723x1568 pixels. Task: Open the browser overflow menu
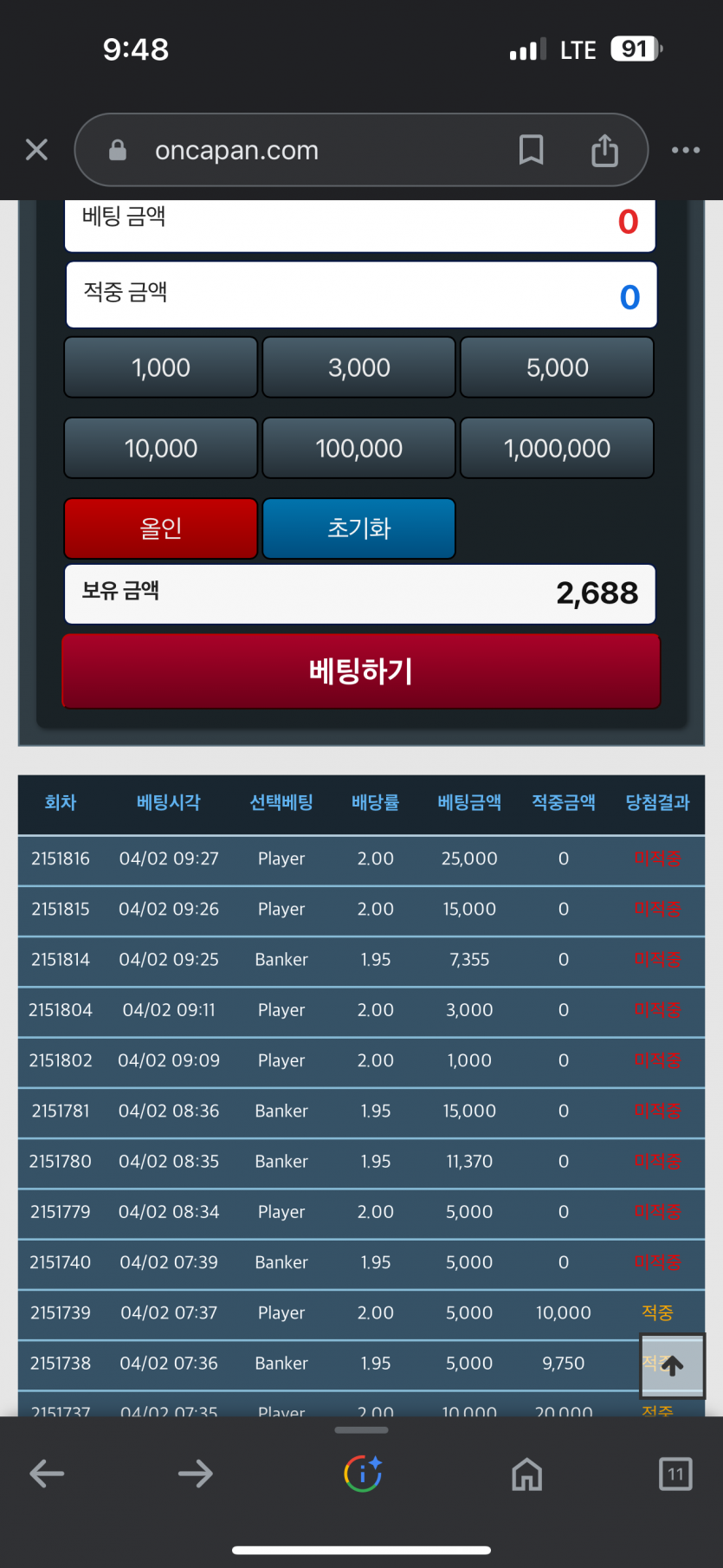click(x=686, y=150)
